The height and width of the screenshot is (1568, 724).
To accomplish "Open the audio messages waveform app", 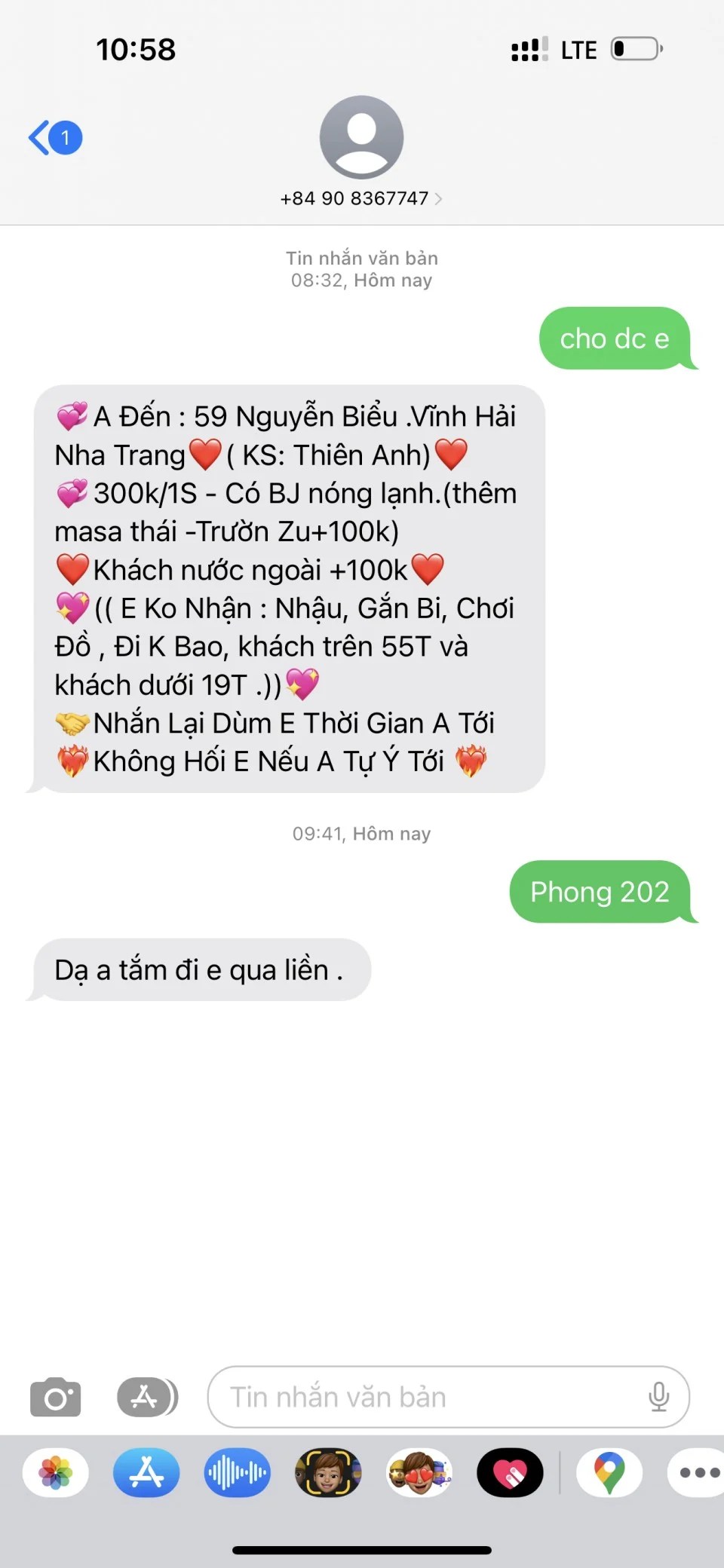I will pyautogui.click(x=237, y=1472).
